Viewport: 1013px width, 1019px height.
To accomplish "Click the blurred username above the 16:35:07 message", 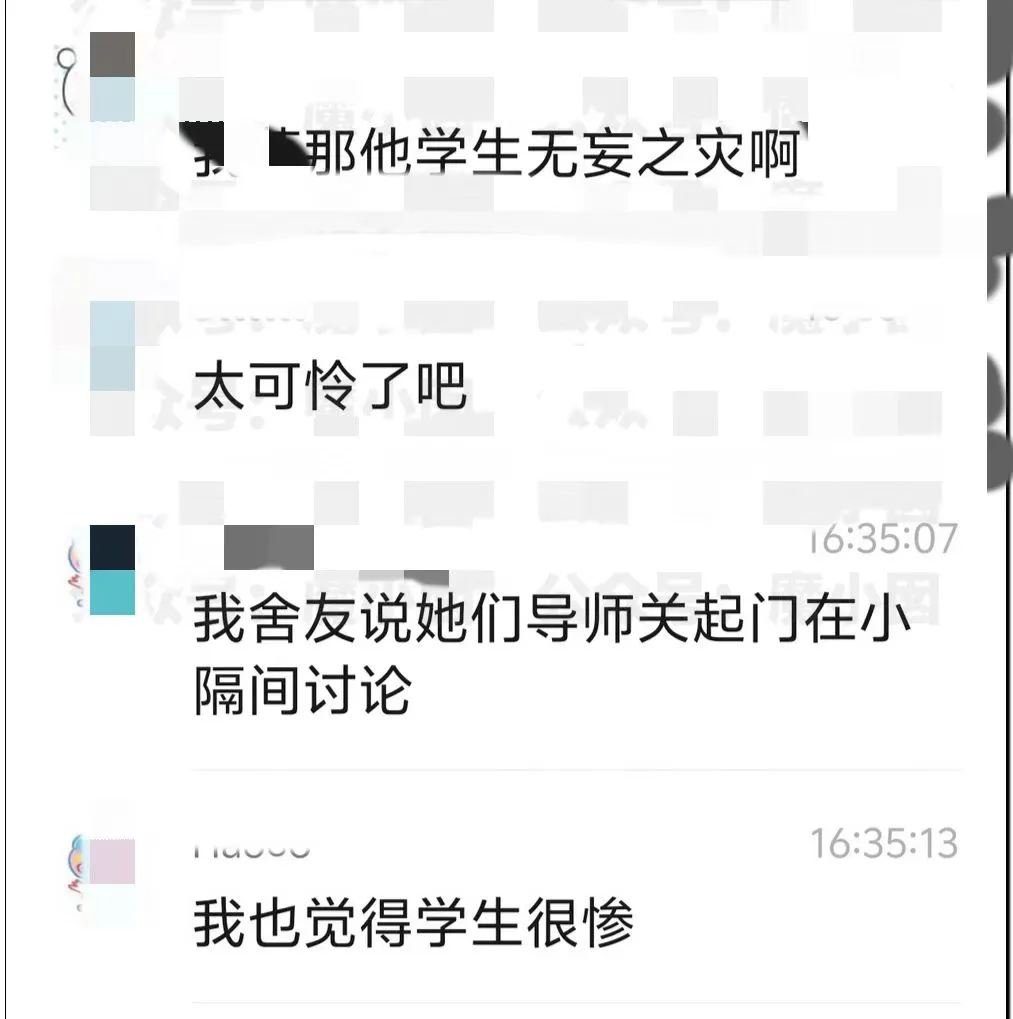I will click(x=270, y=545).
